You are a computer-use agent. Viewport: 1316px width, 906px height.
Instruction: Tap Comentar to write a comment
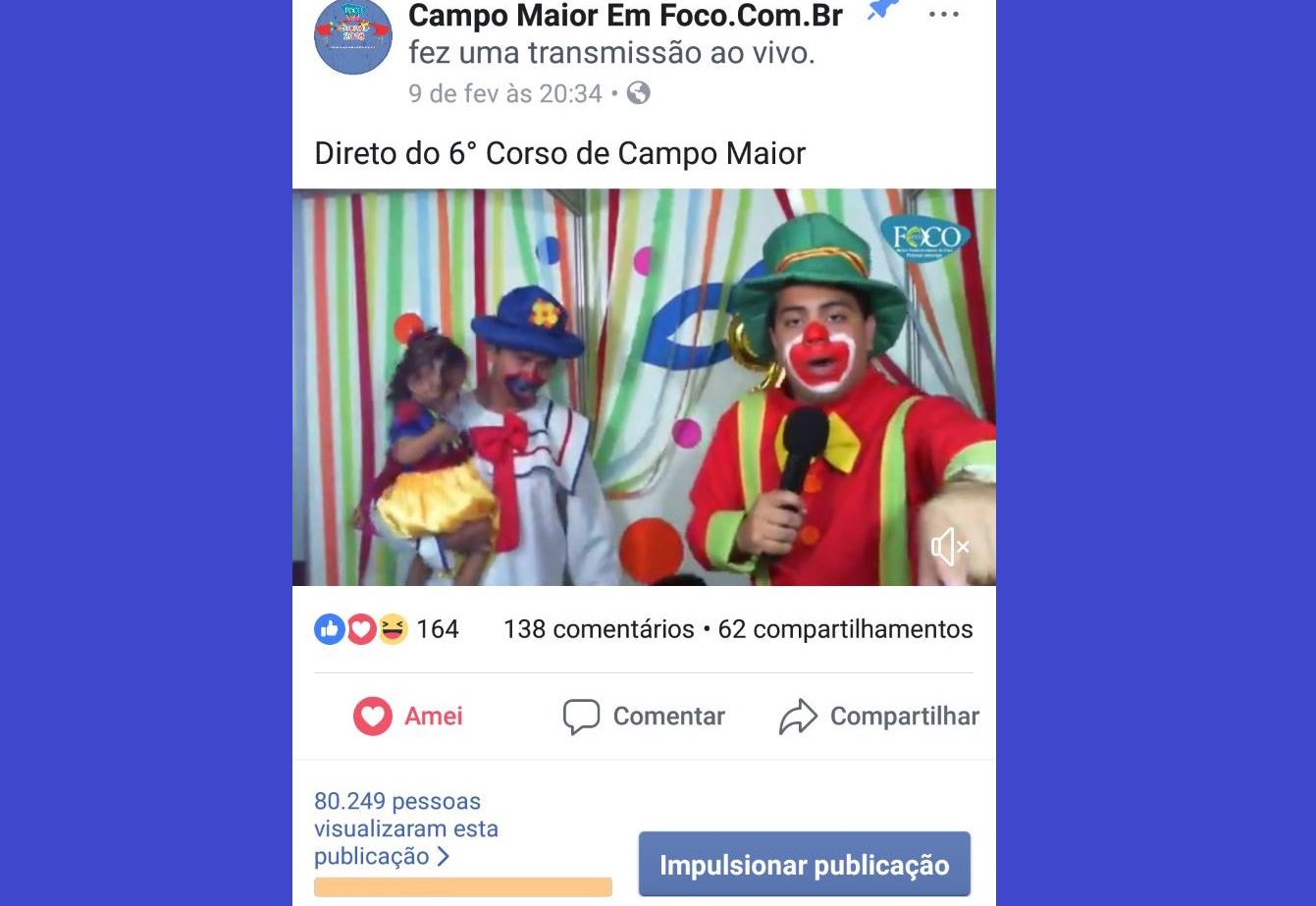click(x=644, y=717)
